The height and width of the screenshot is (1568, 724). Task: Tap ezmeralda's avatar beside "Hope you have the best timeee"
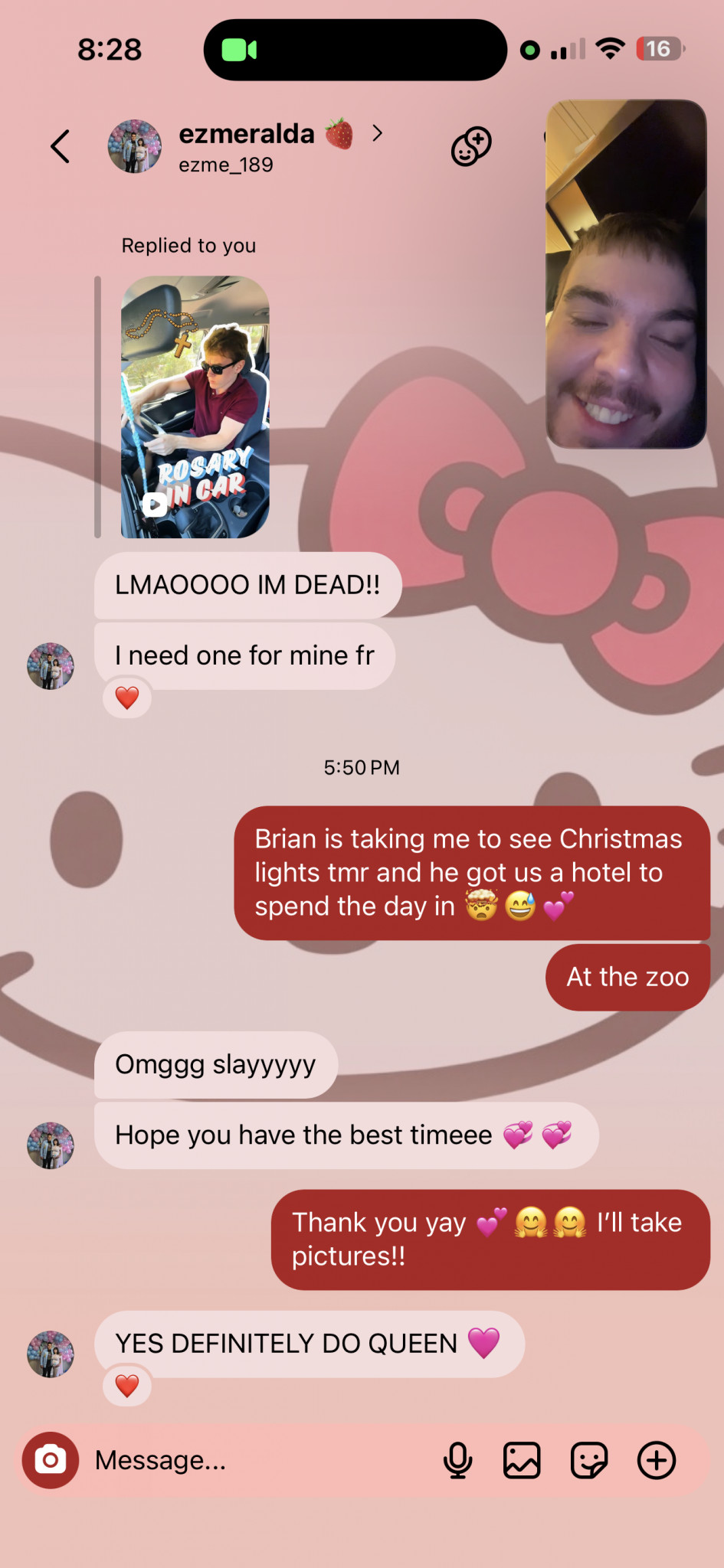pos(51,1145)
